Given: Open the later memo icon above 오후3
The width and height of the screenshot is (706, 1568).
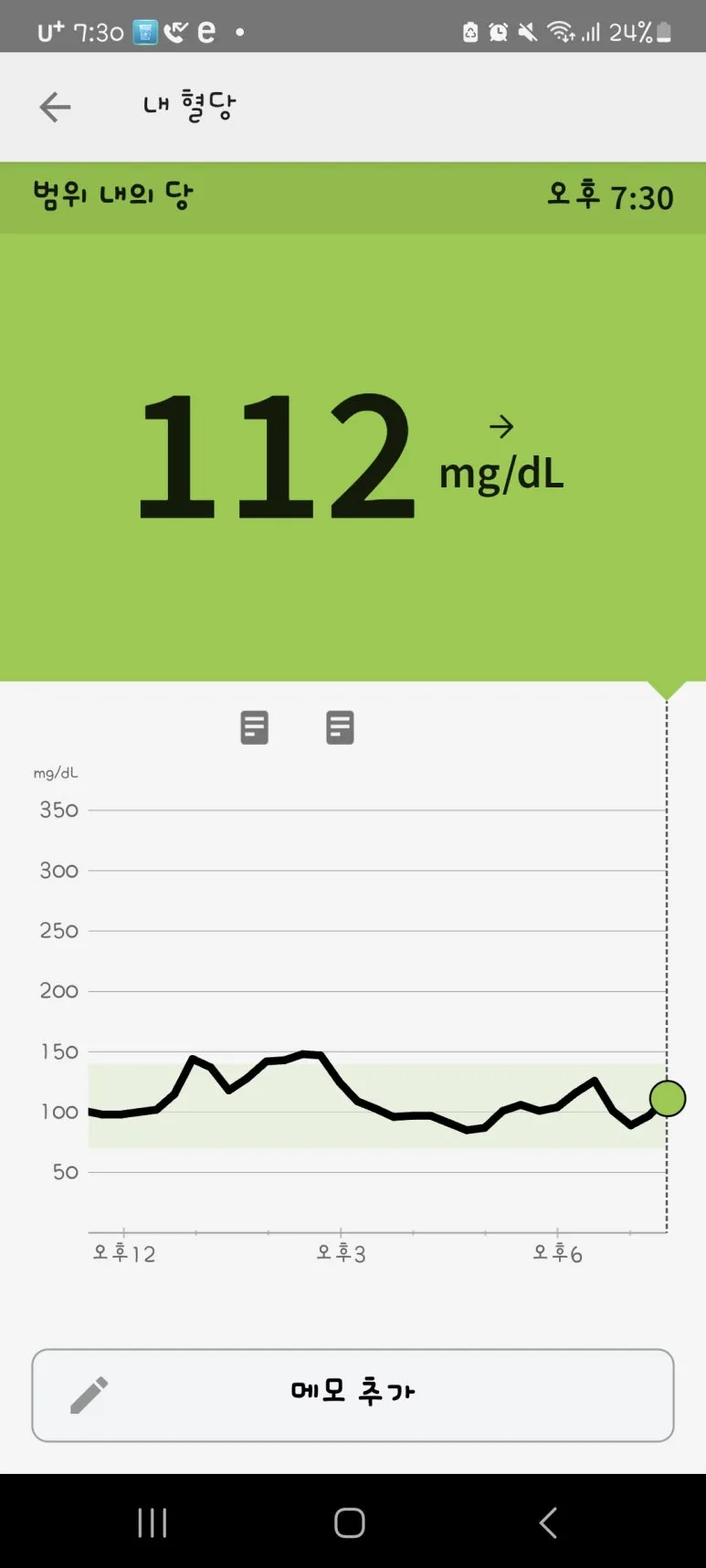Looking at the screenshot, I should (x=340, y=727).
